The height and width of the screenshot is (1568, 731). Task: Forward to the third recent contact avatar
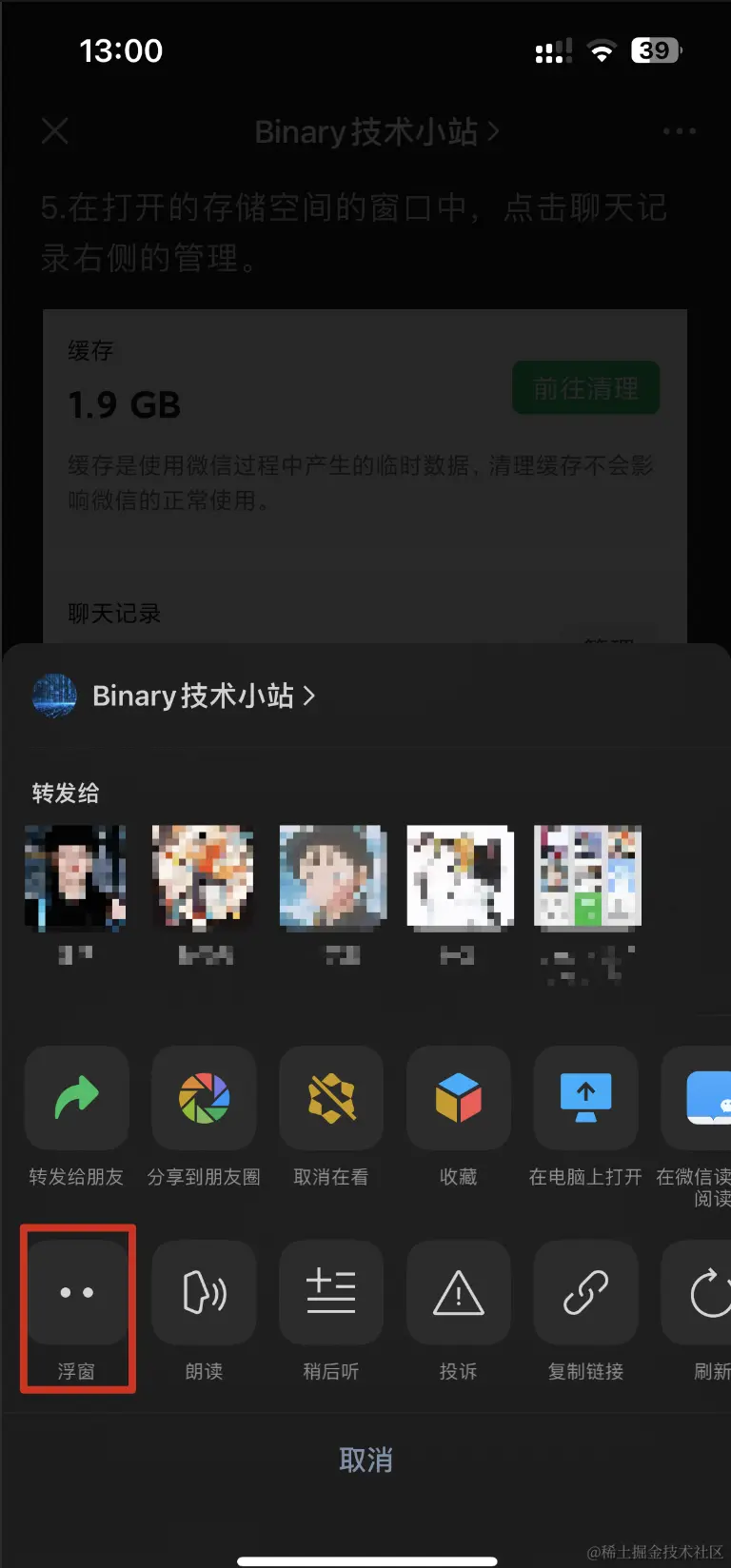pos(332,876)
